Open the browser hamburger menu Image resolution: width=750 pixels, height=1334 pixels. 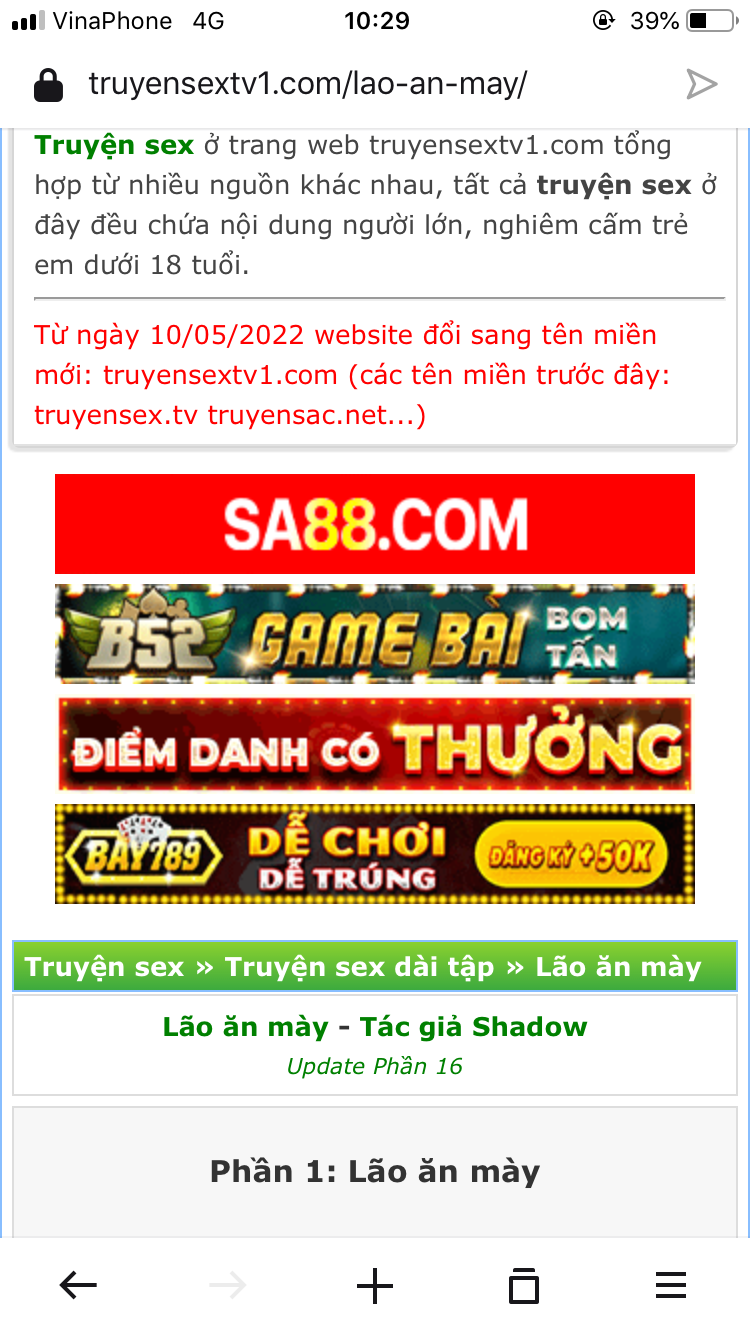point(670,1286)
